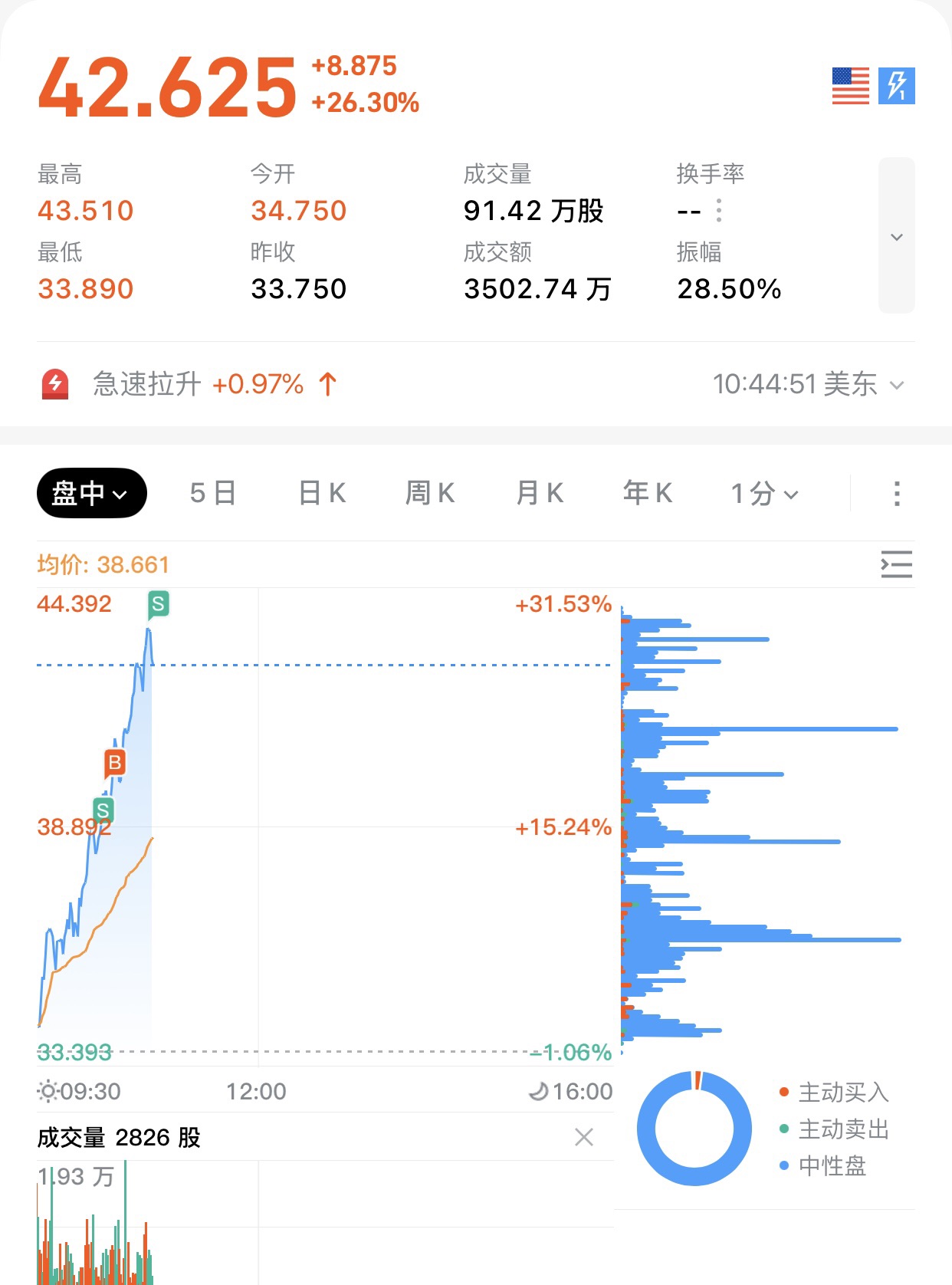Close the 成交量 volume indicator

(x=584, y=1137)
